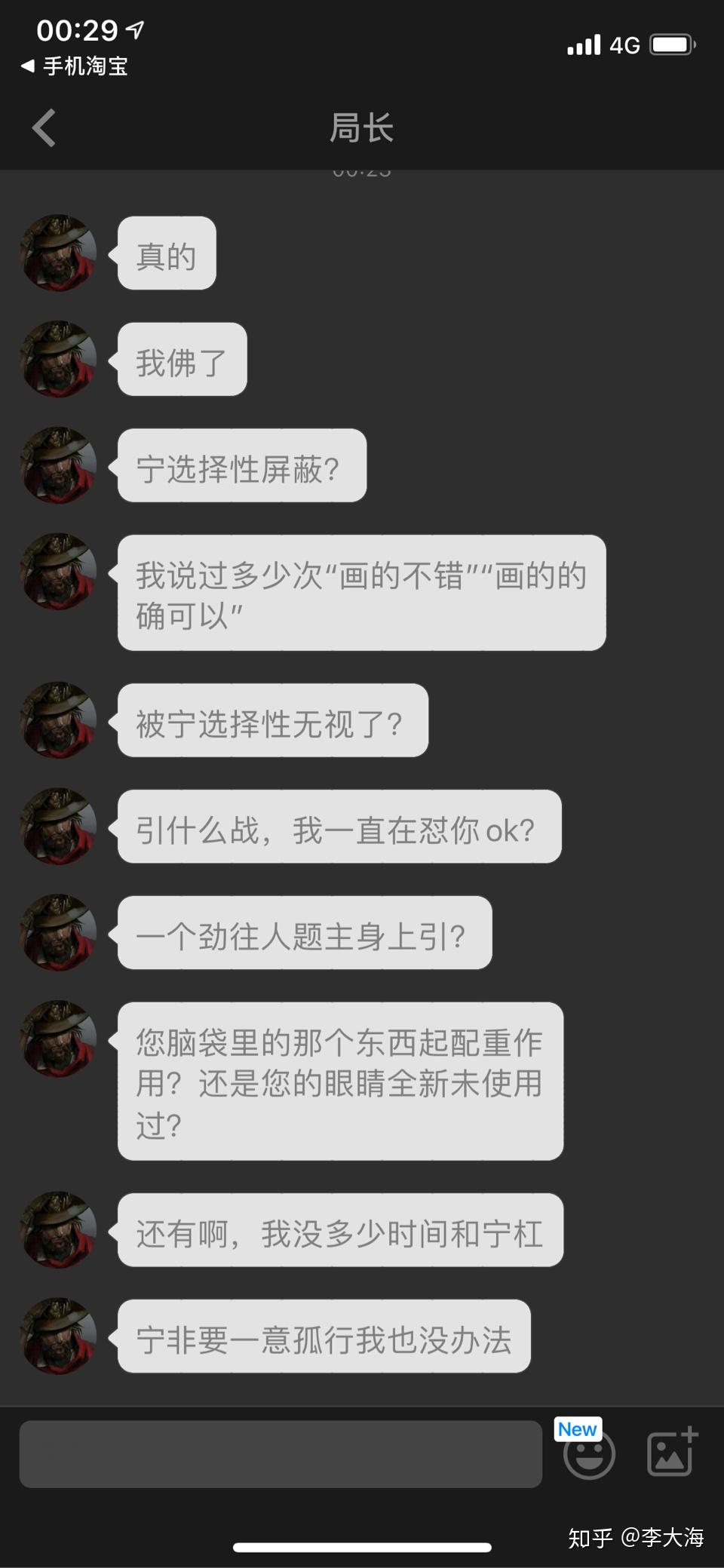Return to 手机淘宝 app
The image size is (724, 1568).
pos(75,66)
